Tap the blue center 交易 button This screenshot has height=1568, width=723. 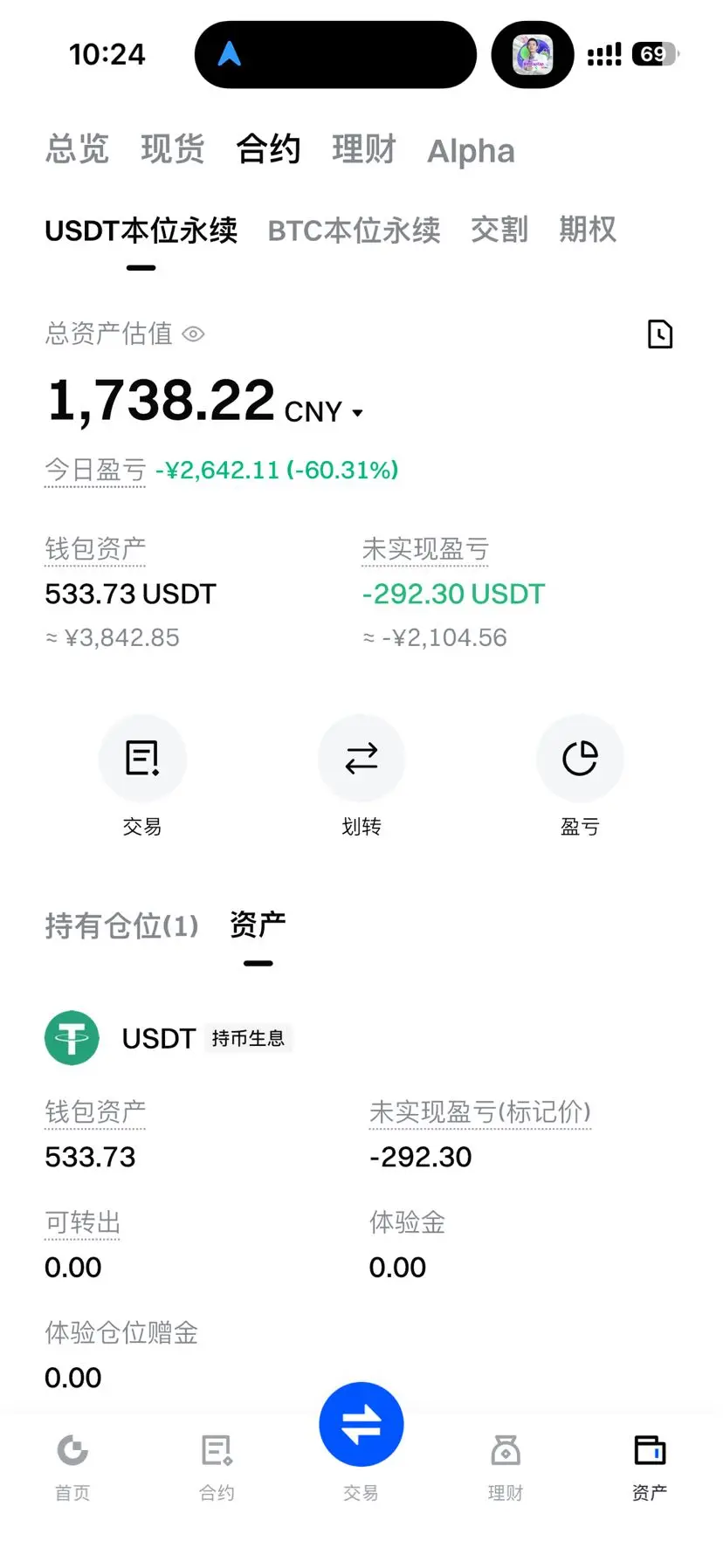[x=361, y=1425]
